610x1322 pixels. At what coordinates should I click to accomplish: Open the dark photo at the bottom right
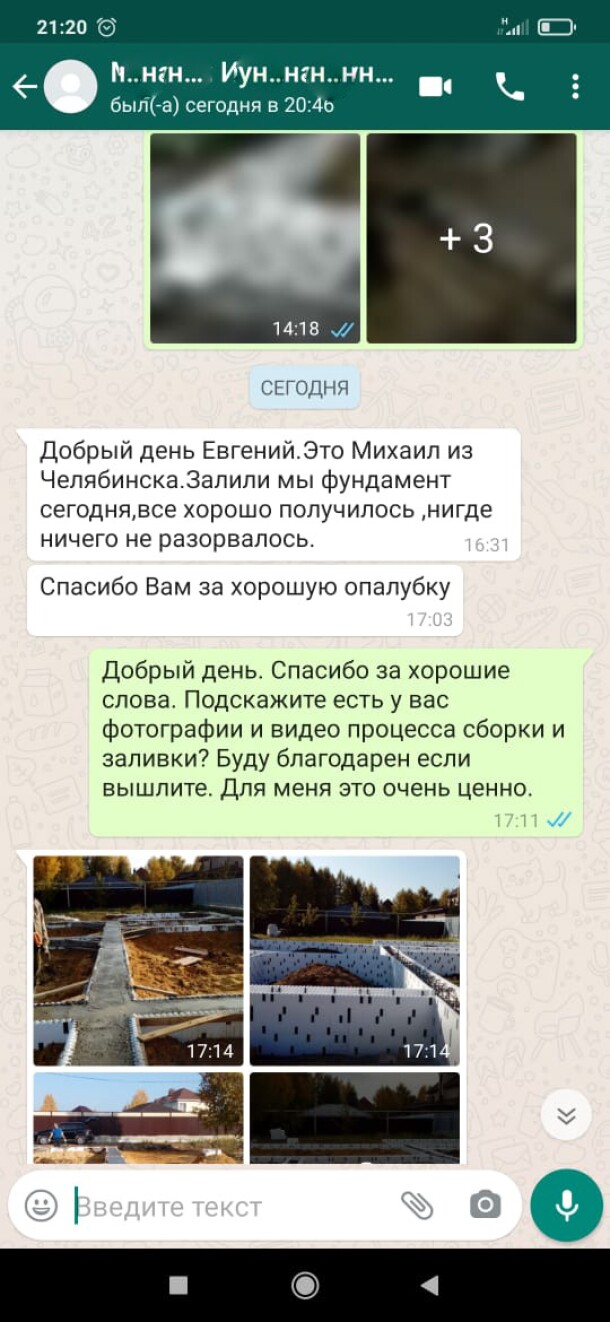tap(354, 1117)
